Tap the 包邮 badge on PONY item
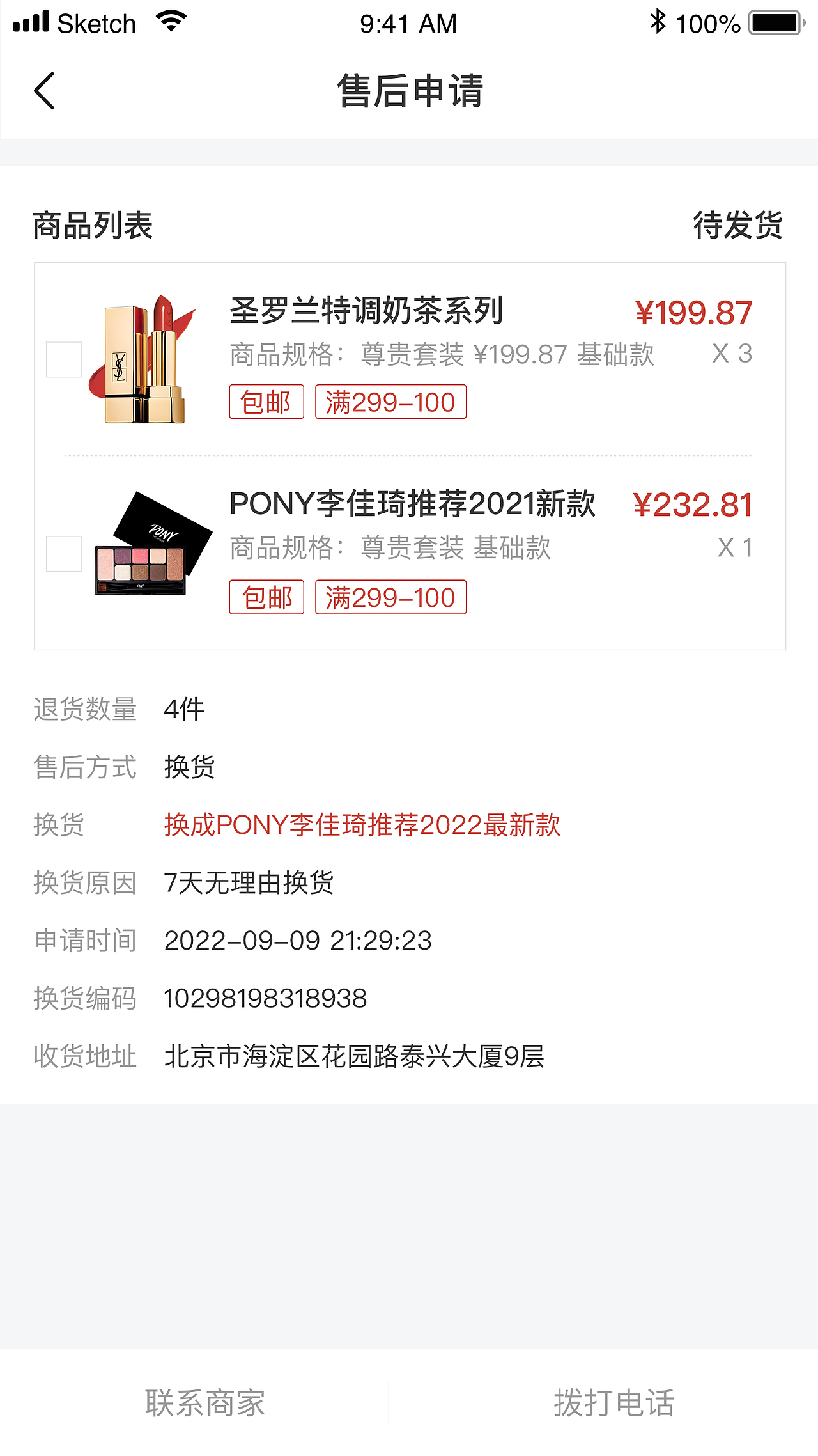Image resolution: width=818 pixels, height=1456 pixels. 266,597
